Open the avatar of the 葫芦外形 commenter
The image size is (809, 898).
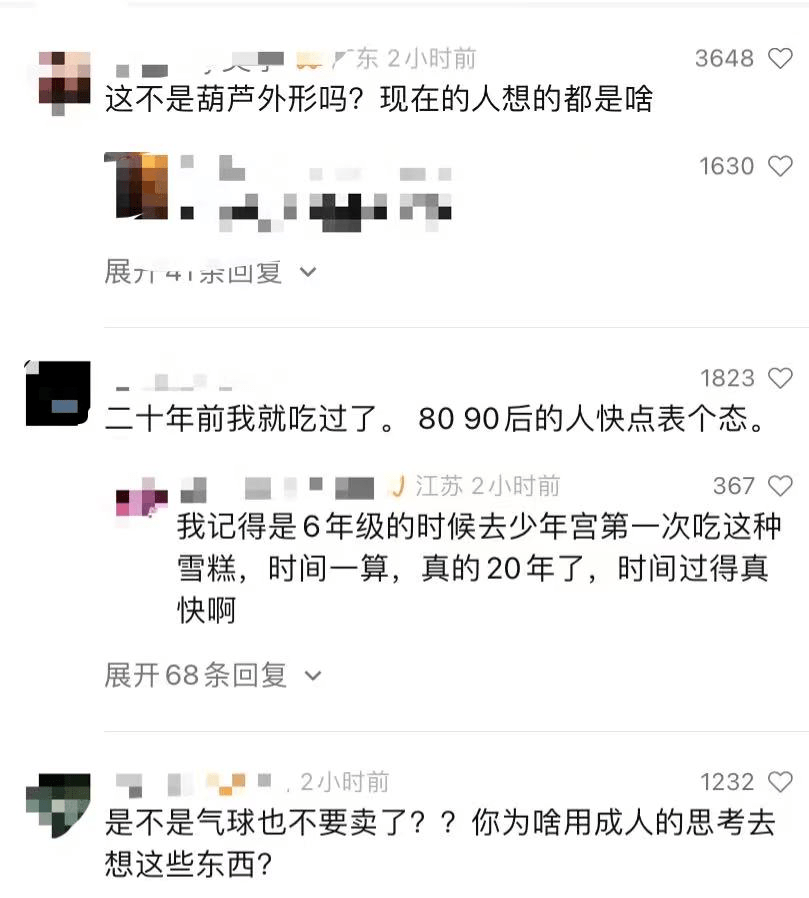point(64,78)
